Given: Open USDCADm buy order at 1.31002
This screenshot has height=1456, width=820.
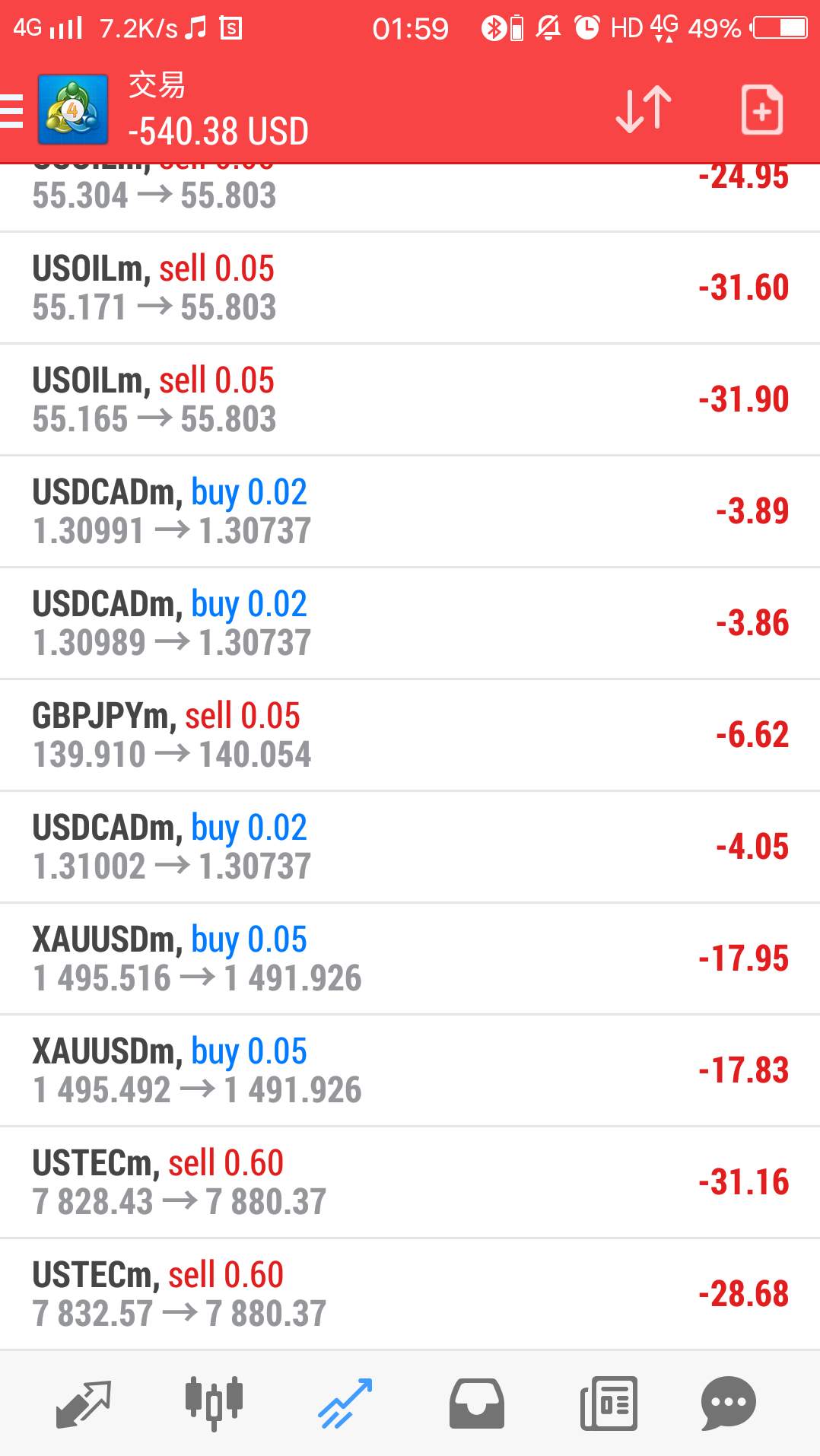Looking at the screenshot, I should [x=410, y=847].
